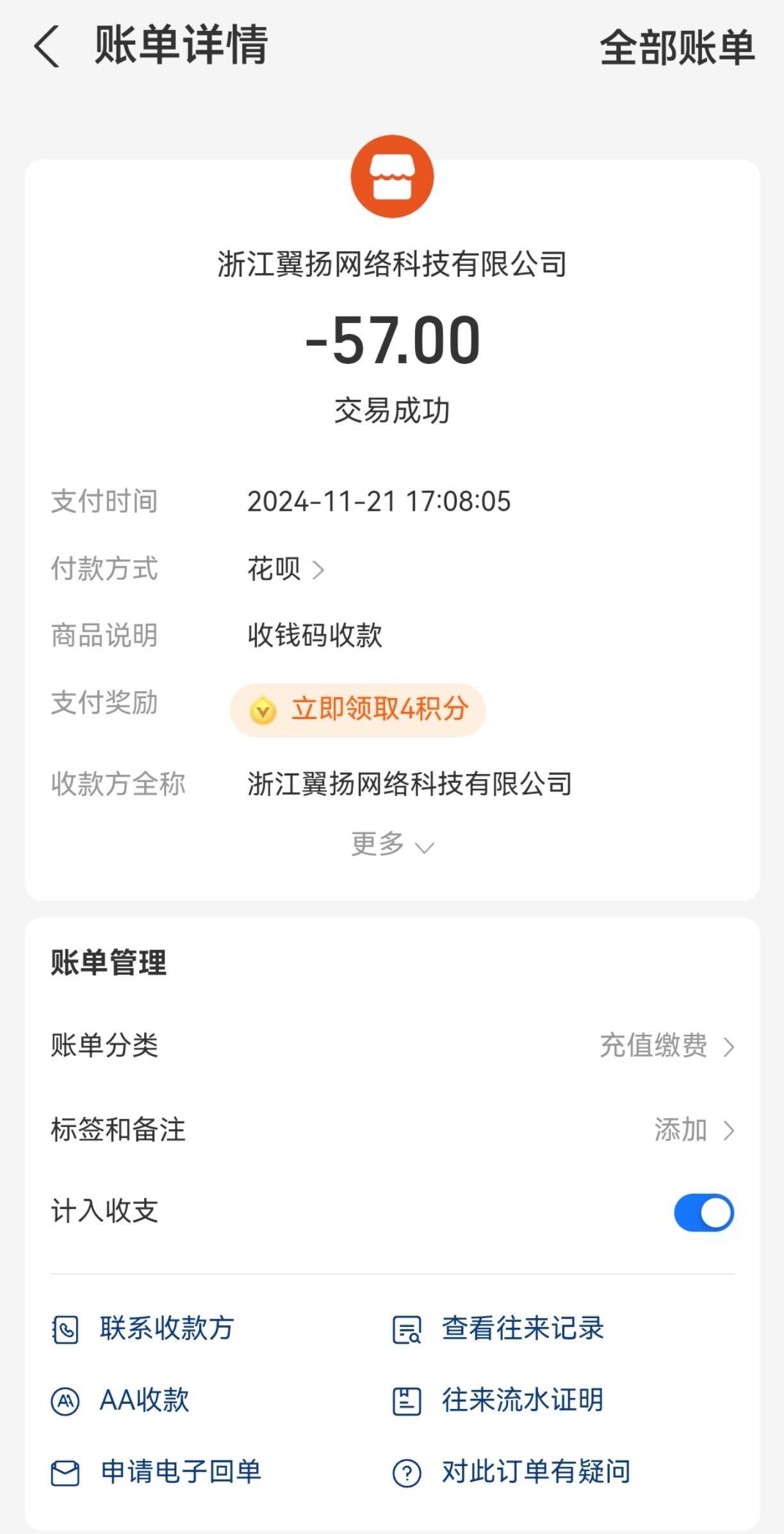Start an AA收款 split request
Viewport: 784px width, 1534px height.
pos(122,1400)
